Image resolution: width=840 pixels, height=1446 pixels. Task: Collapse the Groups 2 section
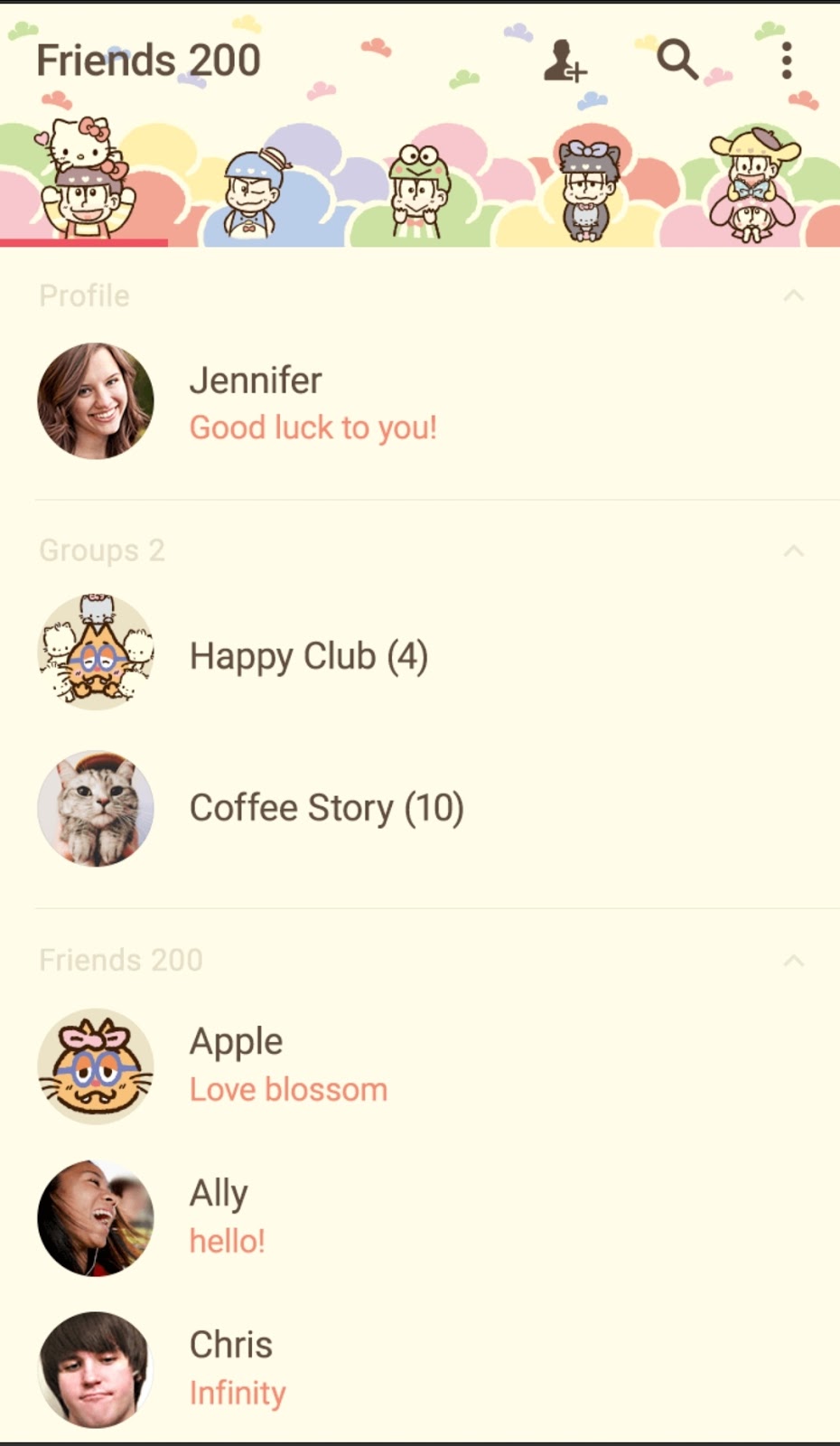793,550
